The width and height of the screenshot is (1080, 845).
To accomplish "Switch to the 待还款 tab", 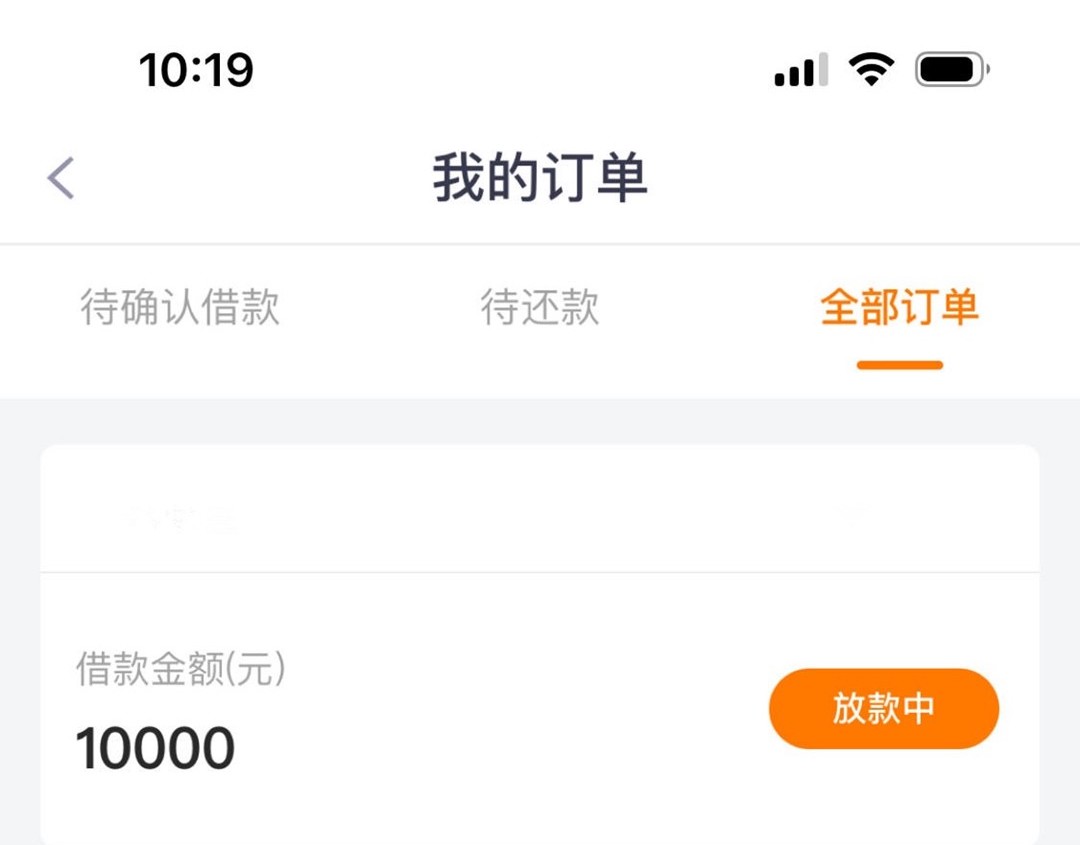I will click(539, 307).
